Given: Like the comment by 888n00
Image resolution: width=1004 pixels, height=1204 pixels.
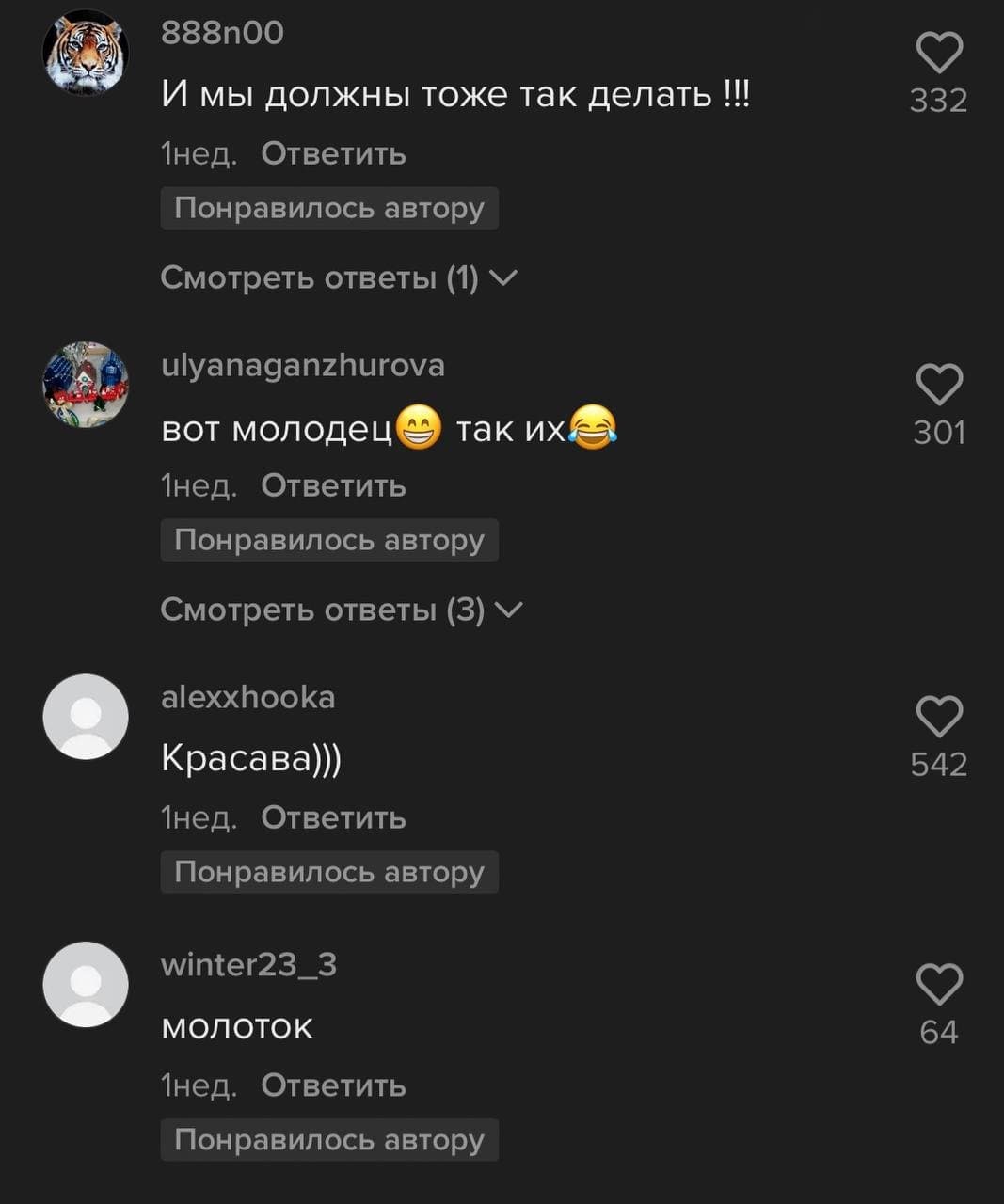Looking at the screenshot, I should point(939,53).
